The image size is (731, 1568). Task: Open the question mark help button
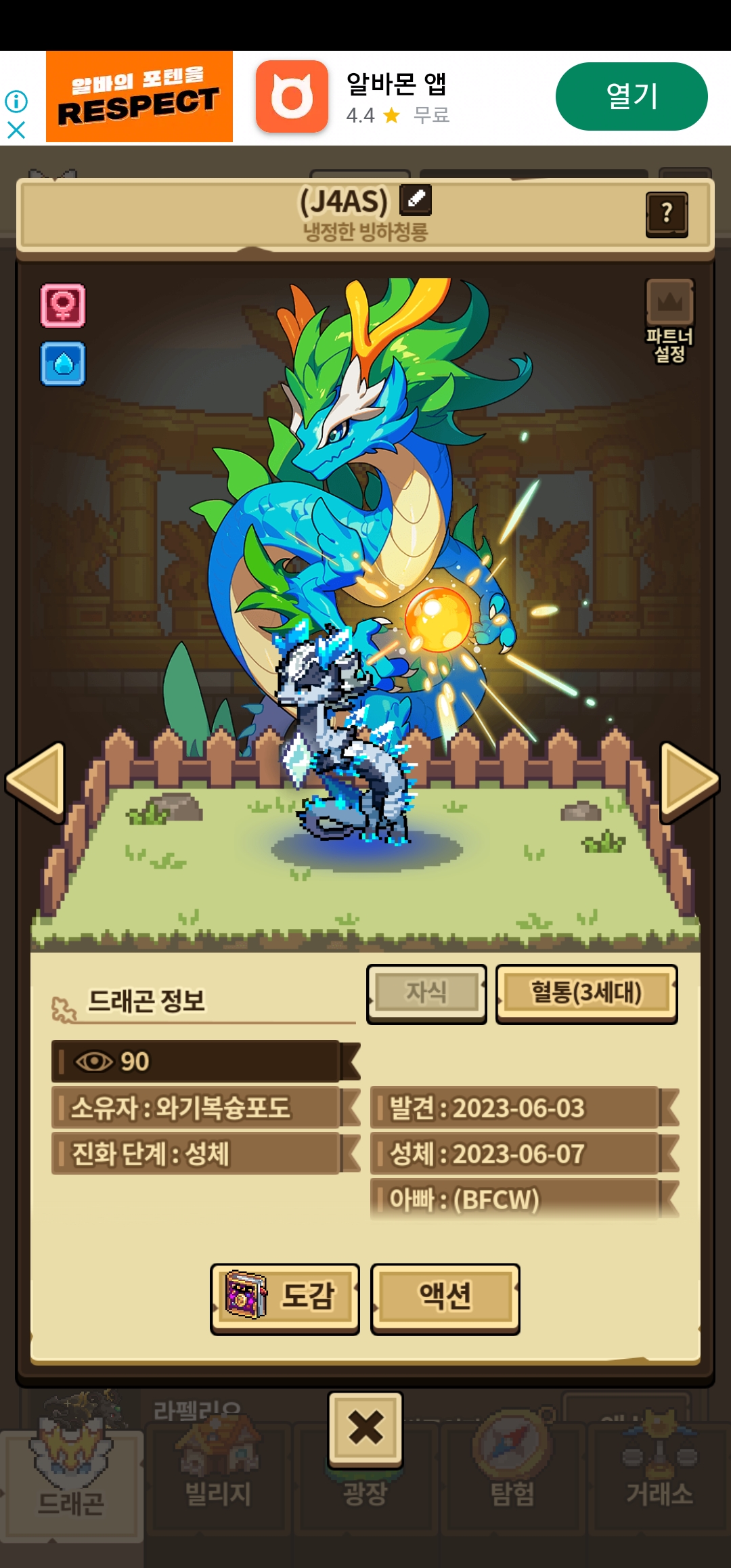click(x=667, y=214)
